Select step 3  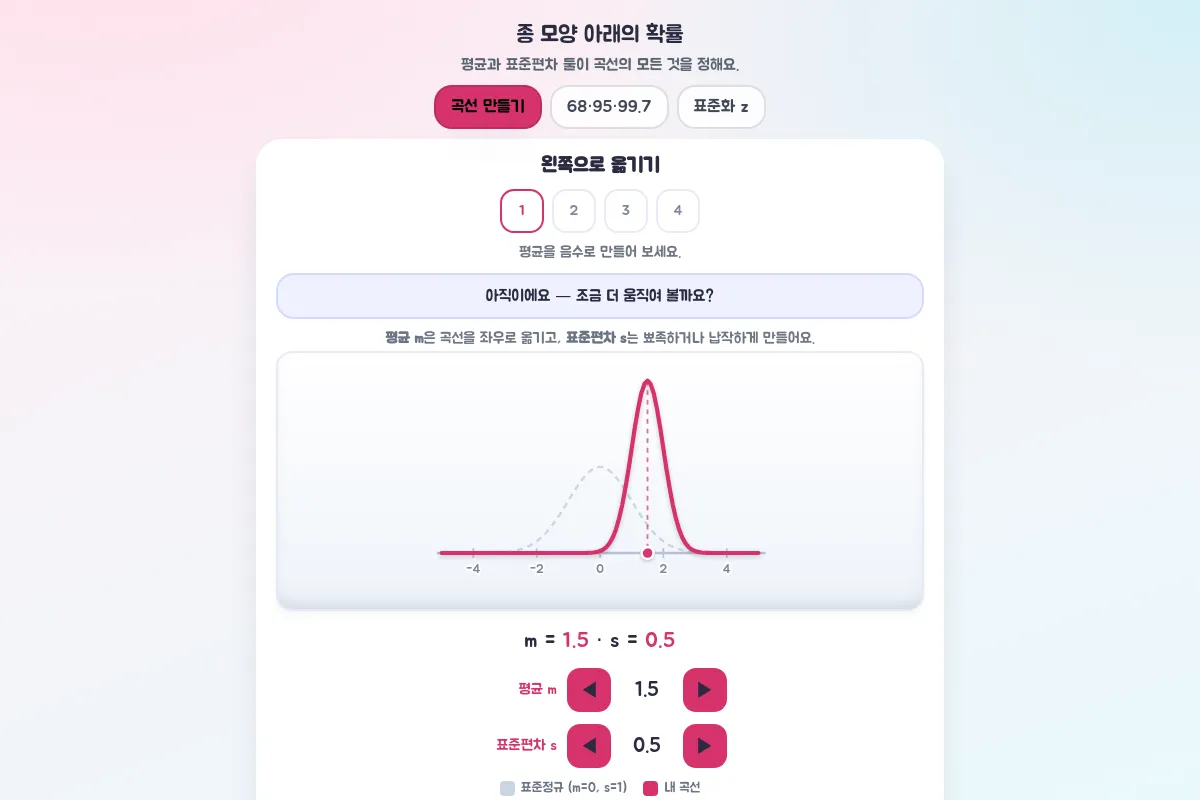pos(626,211)
